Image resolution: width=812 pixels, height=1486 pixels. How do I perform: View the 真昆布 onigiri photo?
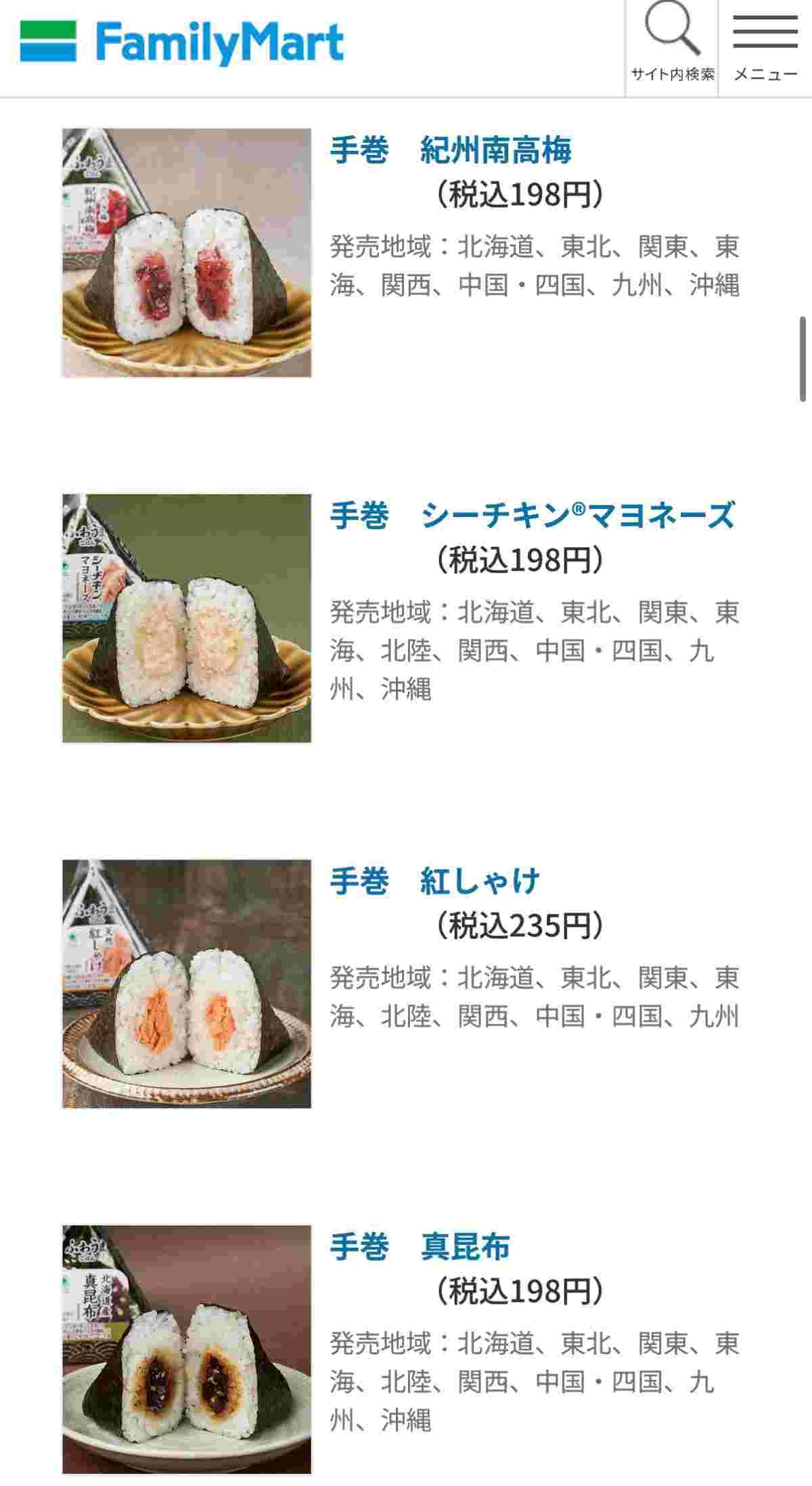(187, 1349)
